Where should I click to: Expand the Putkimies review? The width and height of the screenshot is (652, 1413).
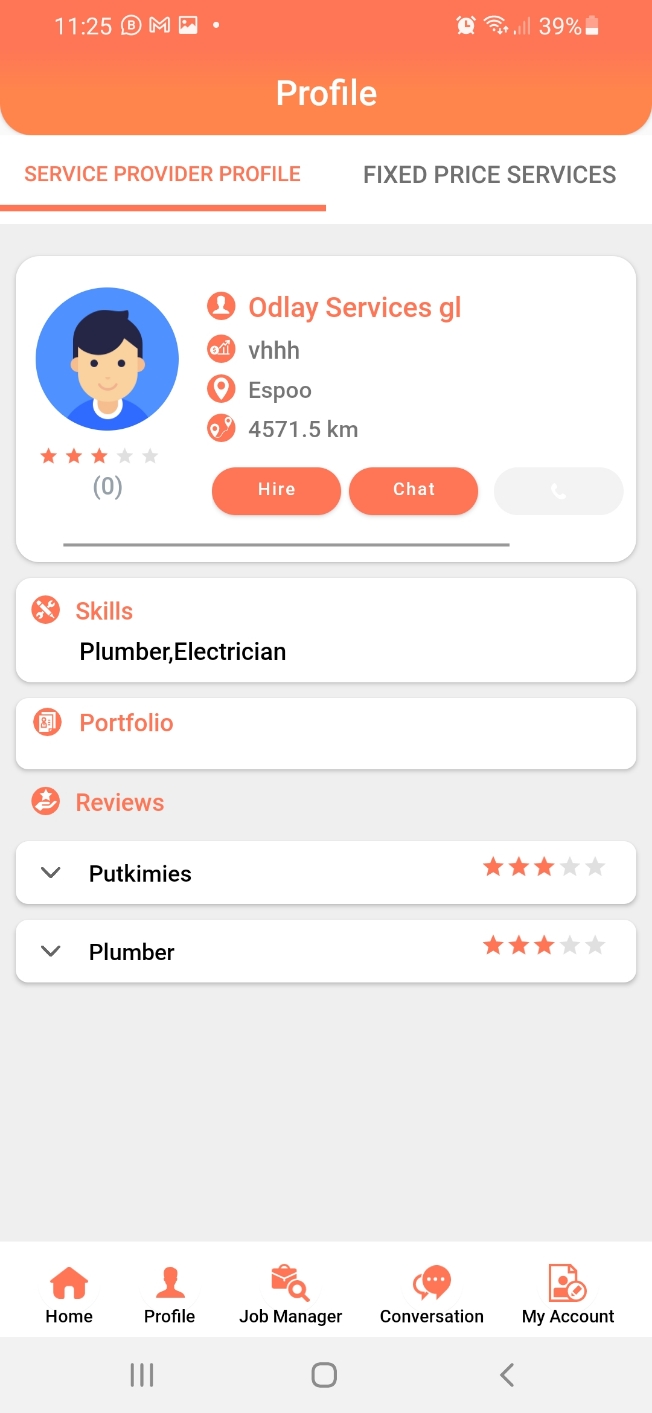(x=51, y=873)
